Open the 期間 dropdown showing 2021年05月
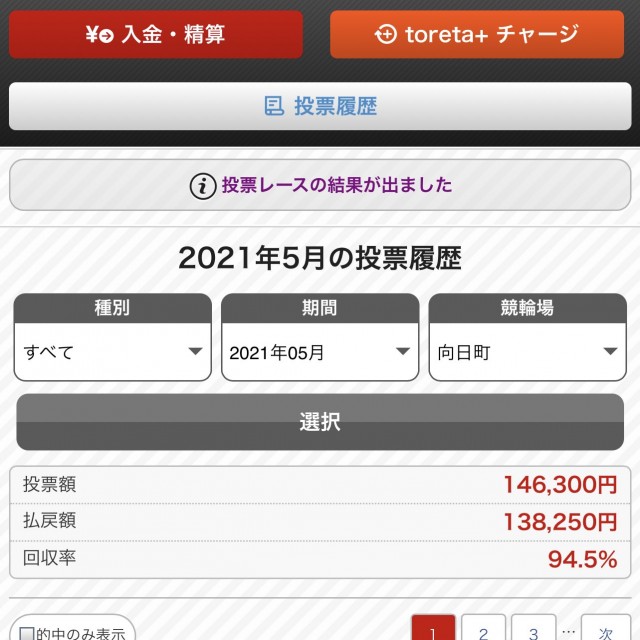The height and width of the screenshot is (640, 640). 320,352
